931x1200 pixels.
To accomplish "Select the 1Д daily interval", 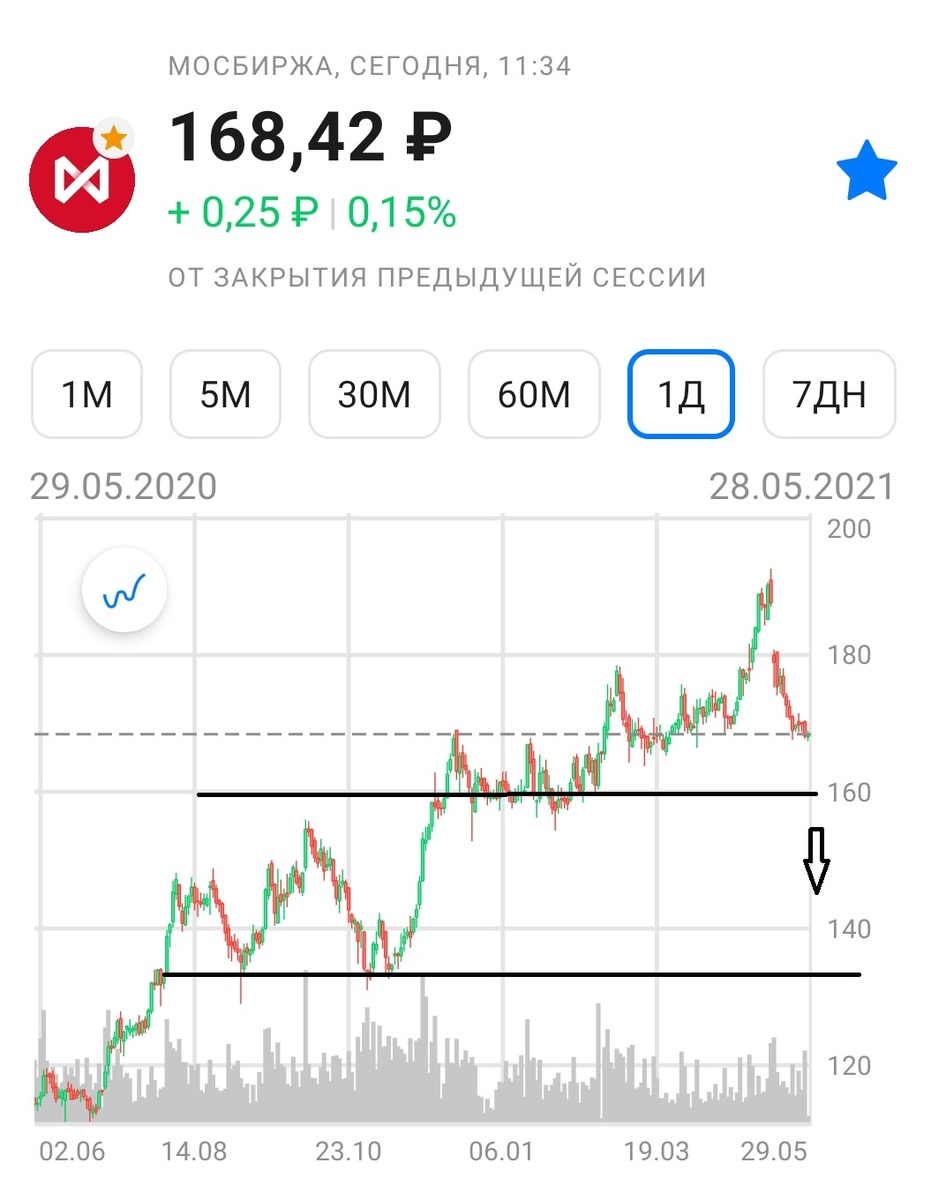I will 681,394.
